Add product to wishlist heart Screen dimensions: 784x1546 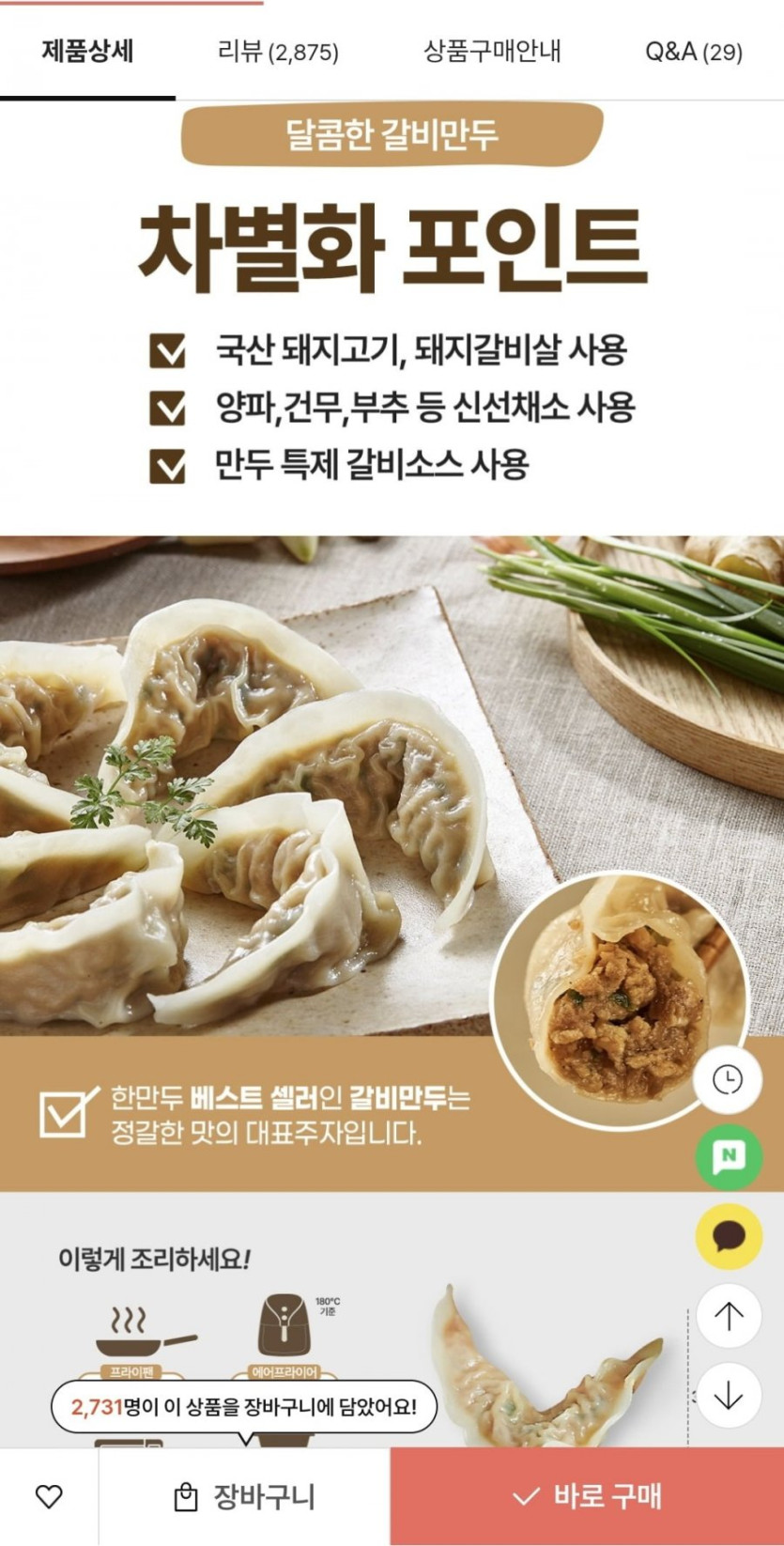pyautogui.click(x=49, y=1496)
